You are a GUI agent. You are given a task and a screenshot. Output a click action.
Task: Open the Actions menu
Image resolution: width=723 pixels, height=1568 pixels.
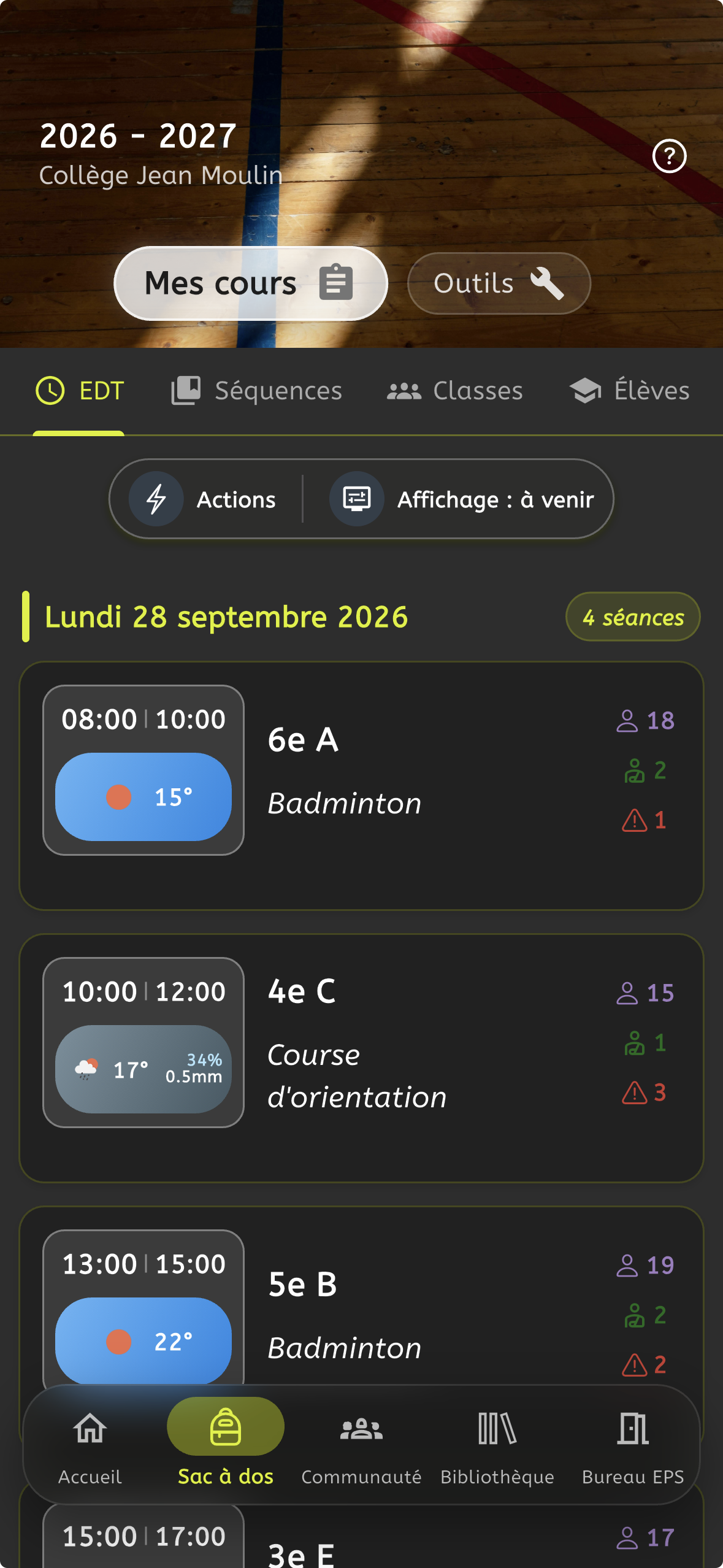click(203, 499)
